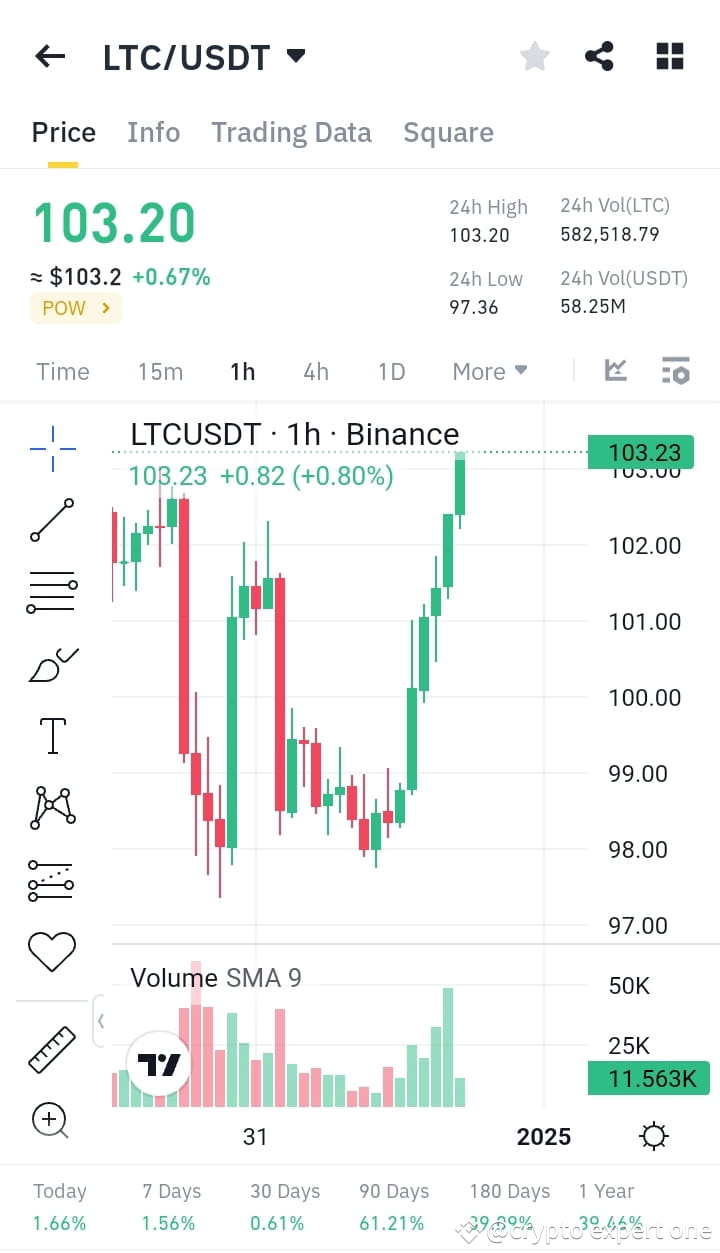Select the crosshair cursor tool
The height and width of the screenshot is (1253, 720).
[51, 449]
